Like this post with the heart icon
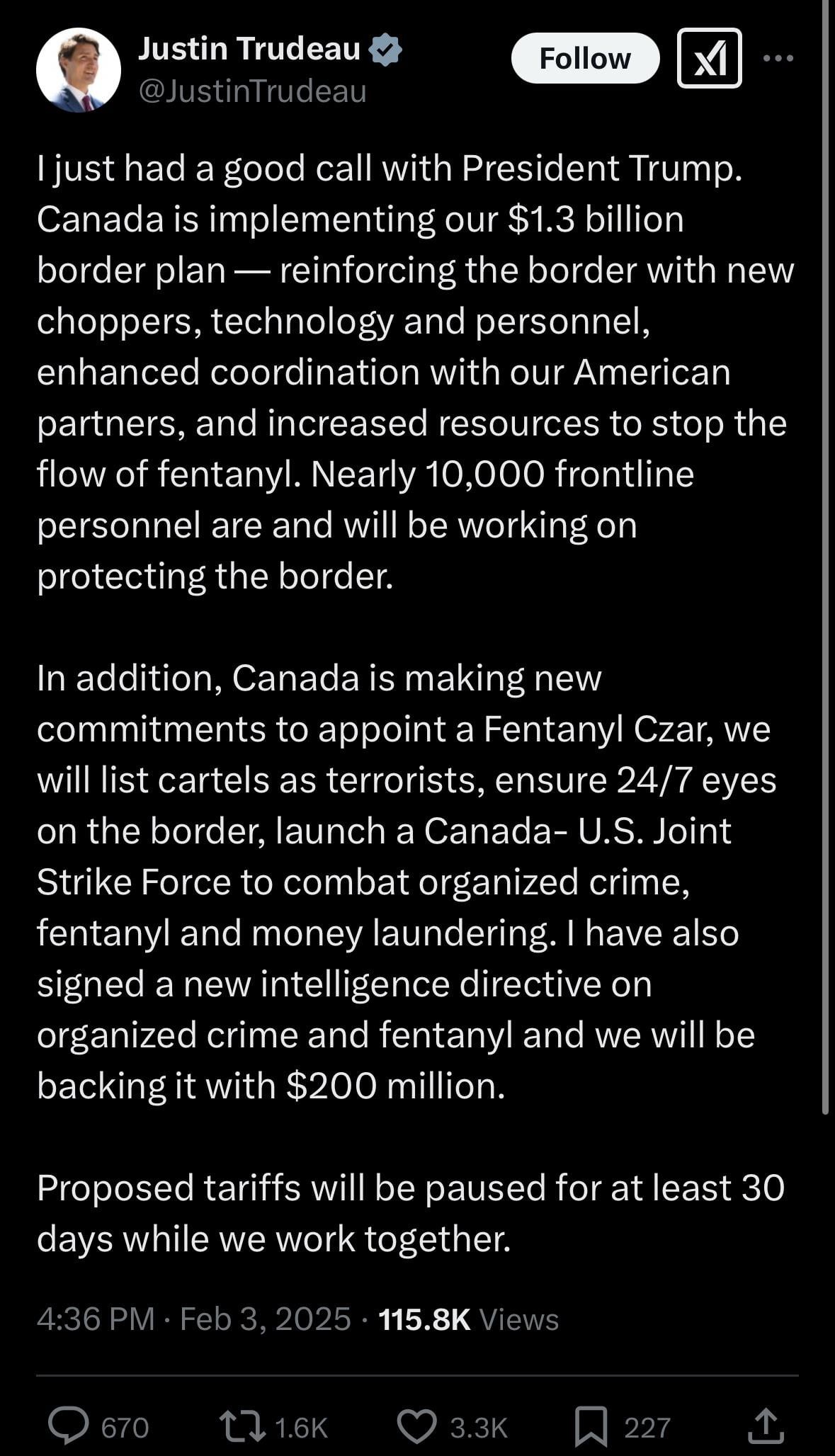The image size is (835, 1456). (416, 1426)
